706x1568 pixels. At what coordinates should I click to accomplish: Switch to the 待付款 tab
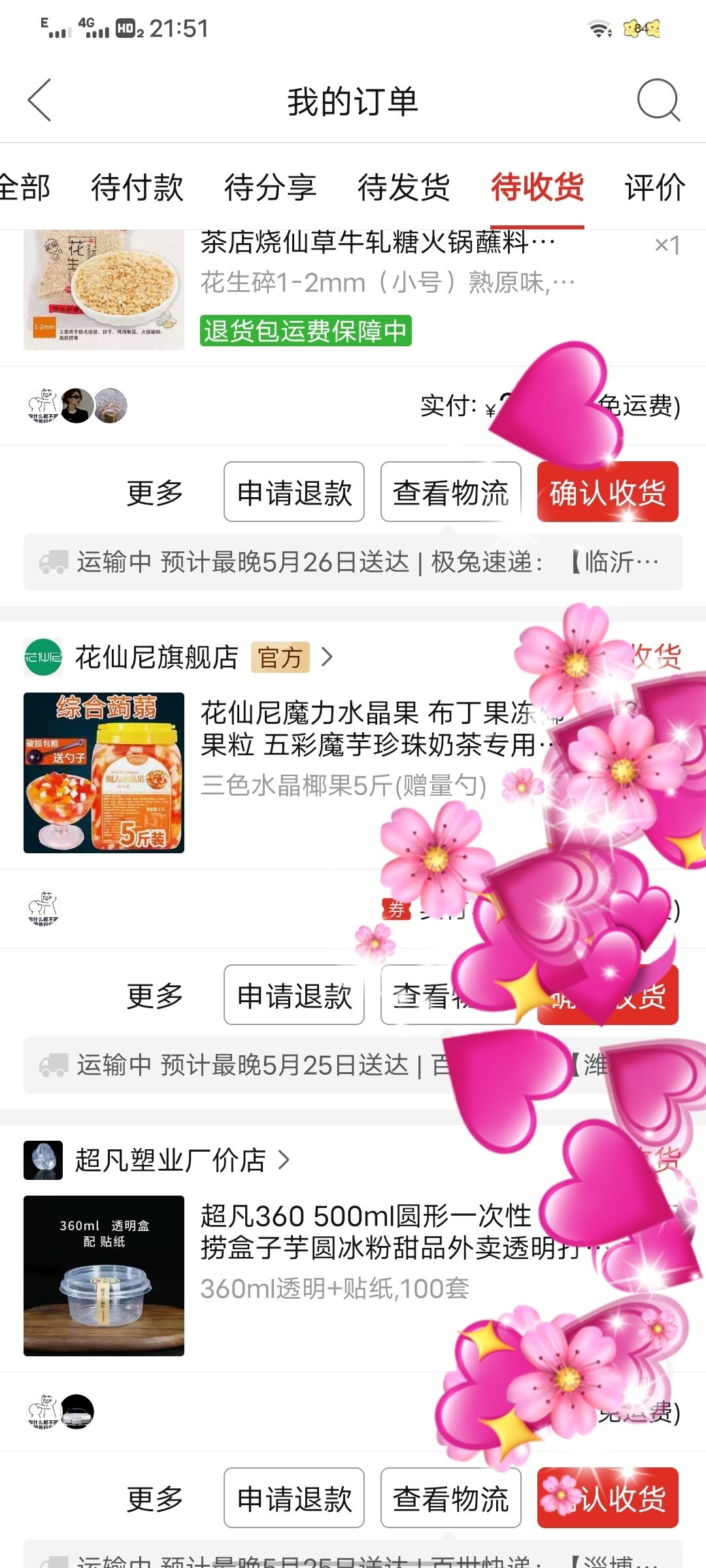point(137,188)
